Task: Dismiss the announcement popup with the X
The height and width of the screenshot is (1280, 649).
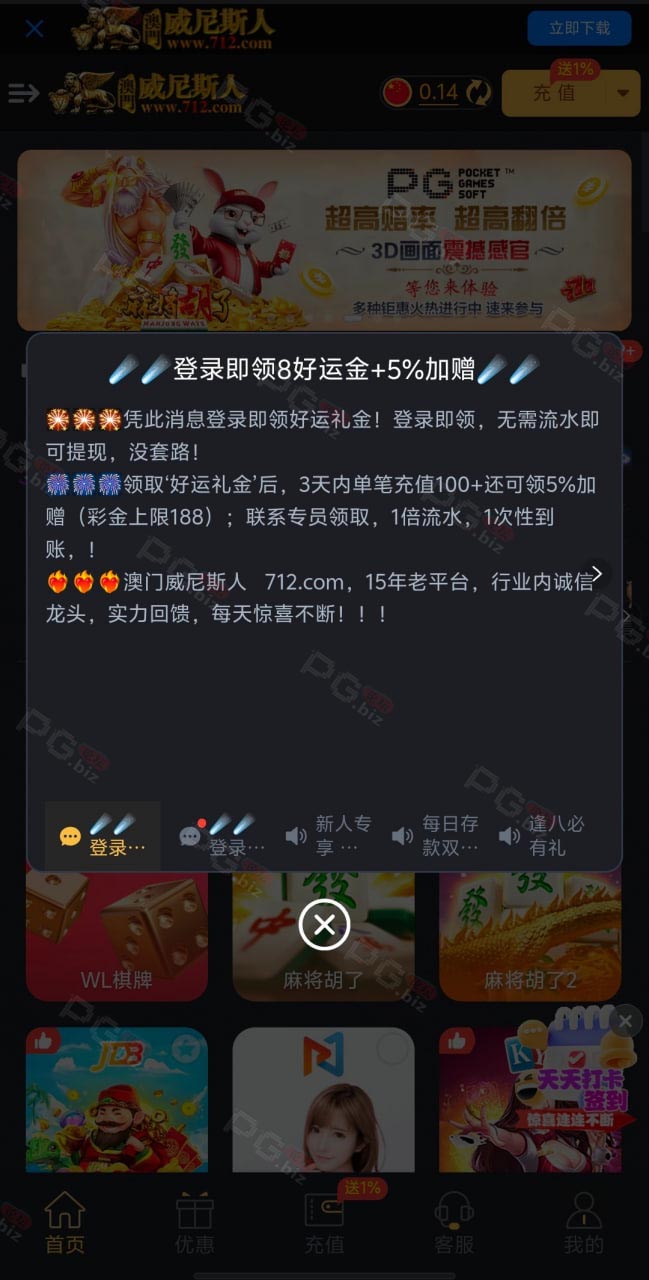Action: pyautogui.click(x=324, y=925)
